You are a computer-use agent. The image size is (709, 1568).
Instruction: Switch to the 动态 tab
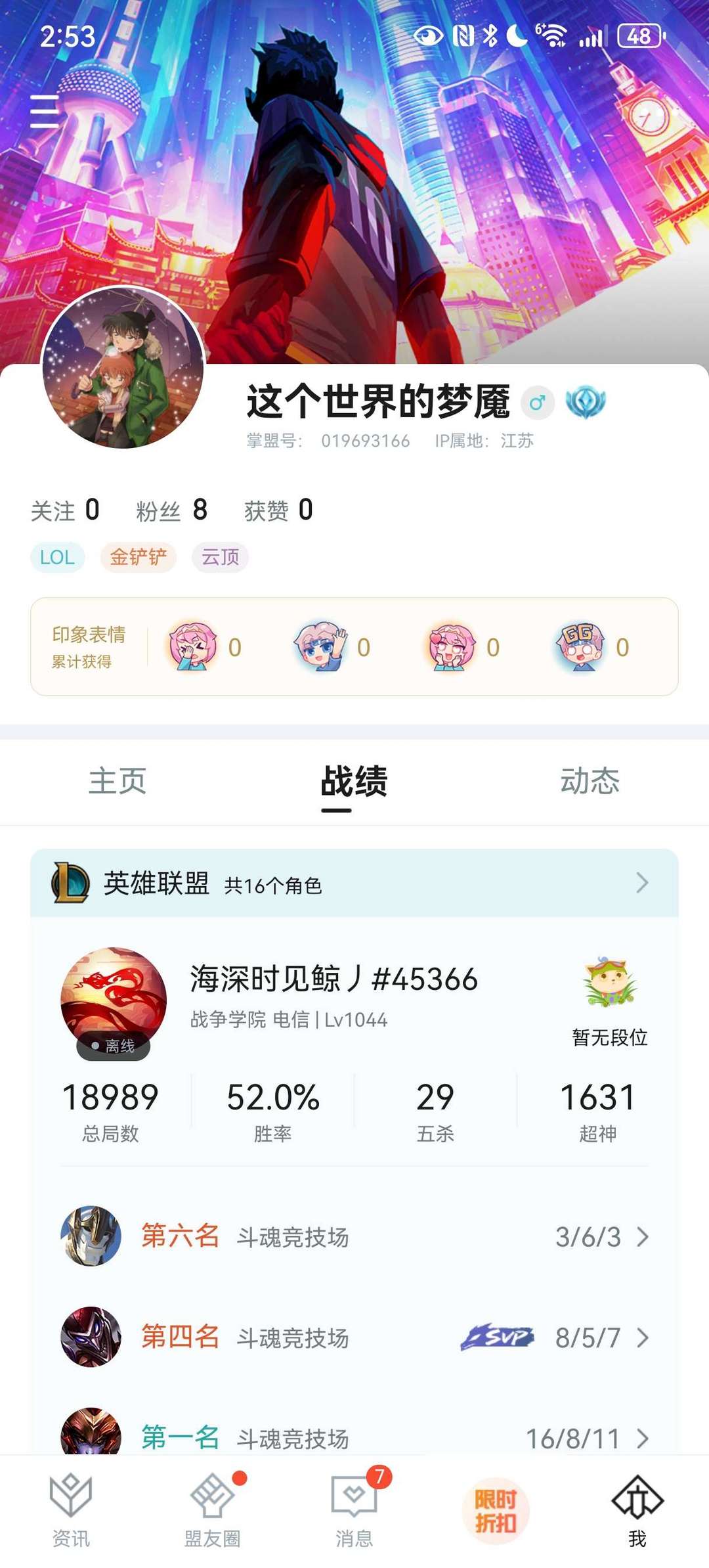tap(590, 781)
